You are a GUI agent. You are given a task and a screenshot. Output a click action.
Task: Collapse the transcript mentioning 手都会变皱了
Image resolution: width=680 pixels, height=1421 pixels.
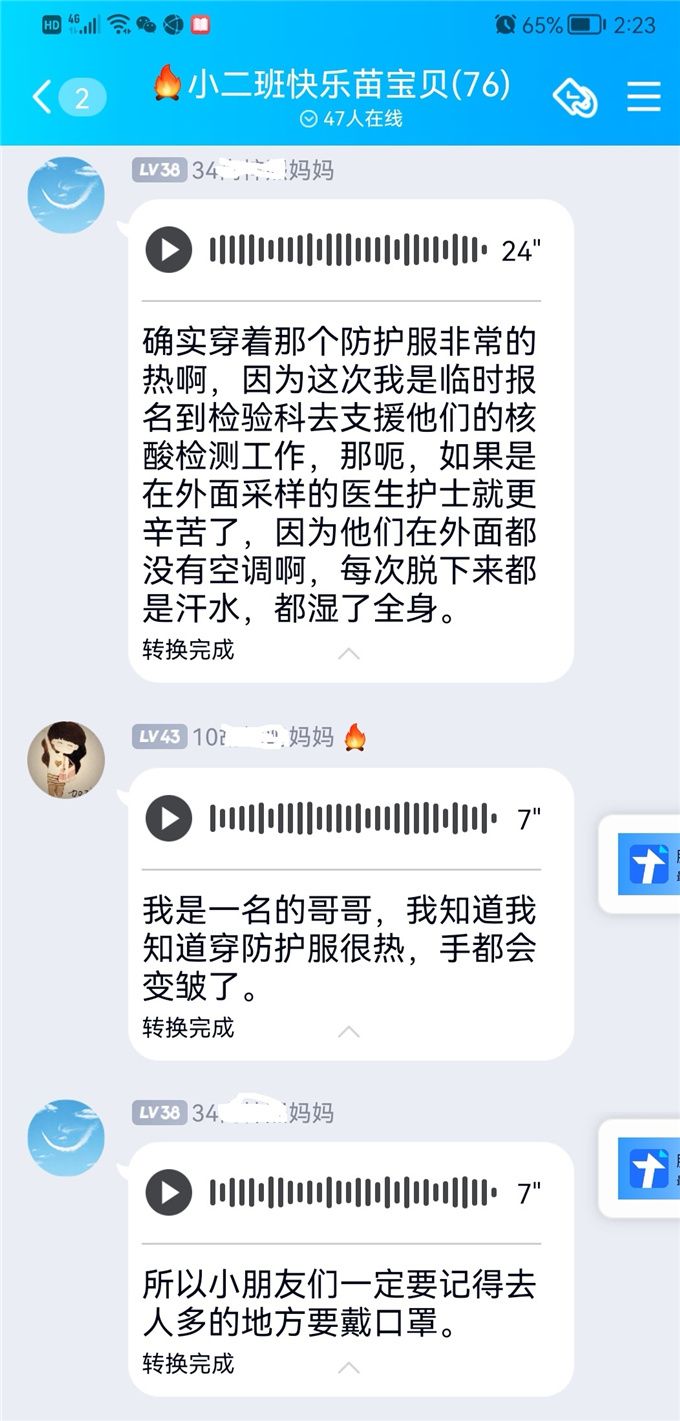[348, 1031]
